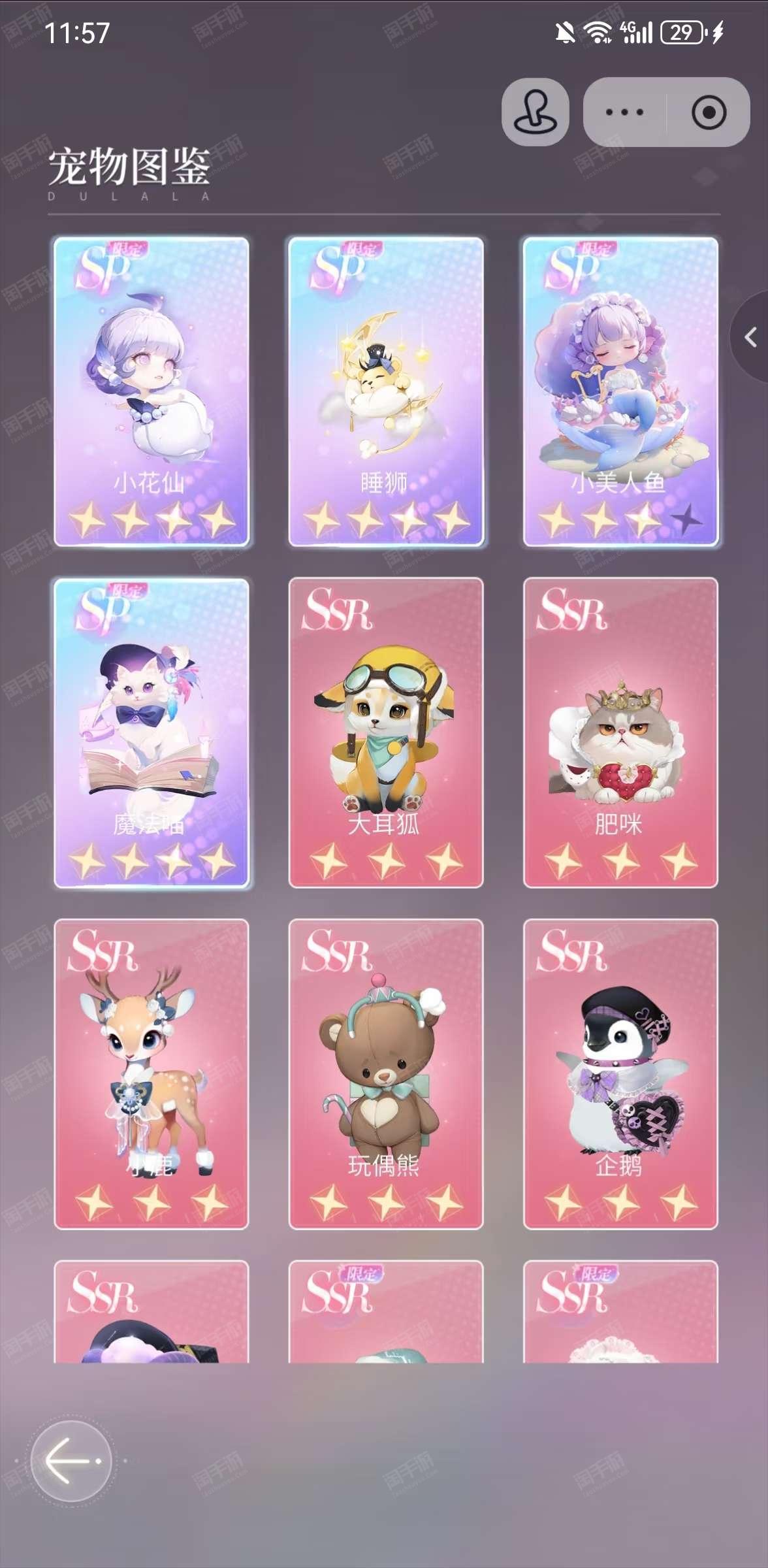View the 肥咪 SSR cat card

[x=620, y=733]
